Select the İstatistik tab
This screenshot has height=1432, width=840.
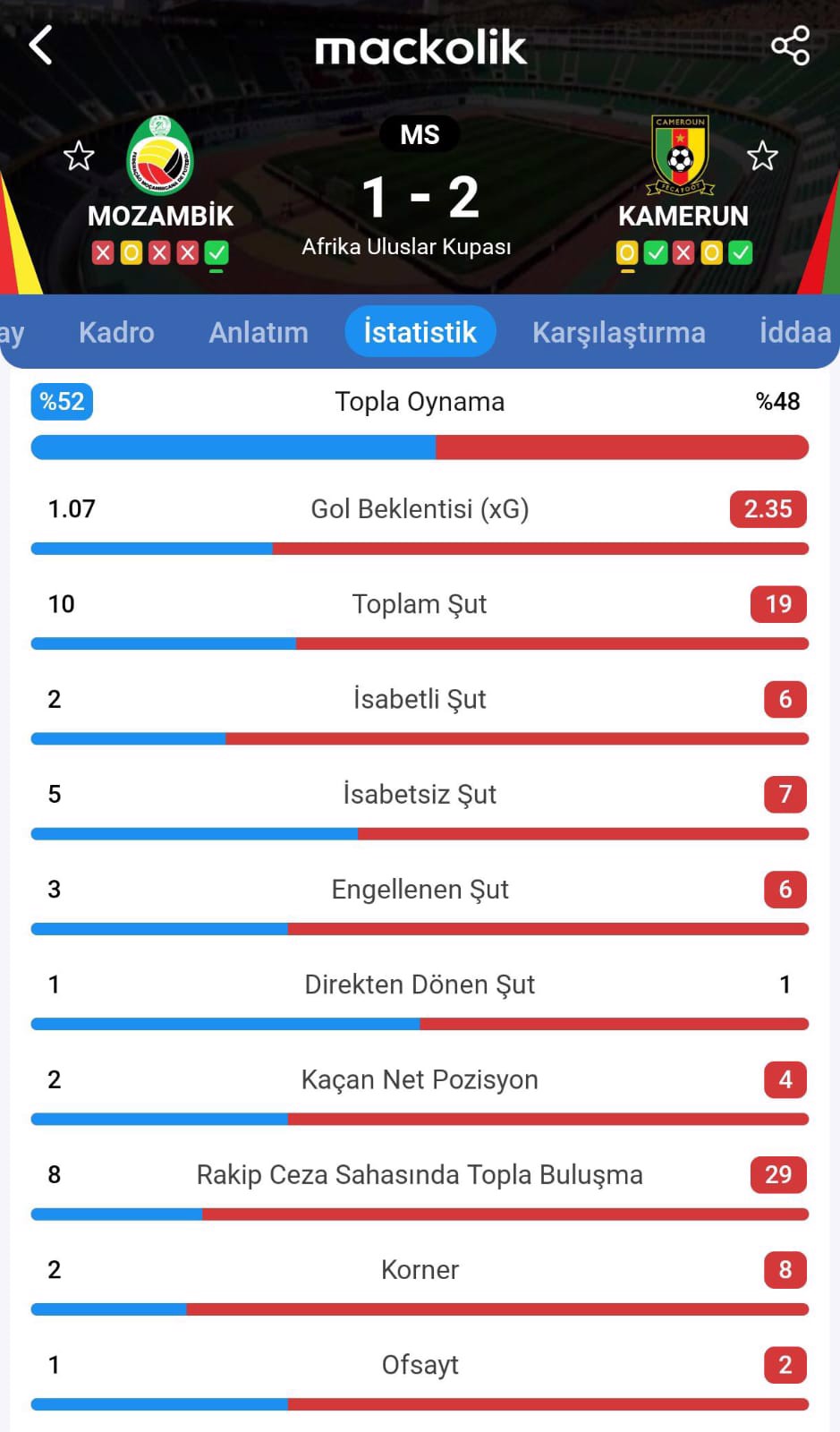pos(420,332)
